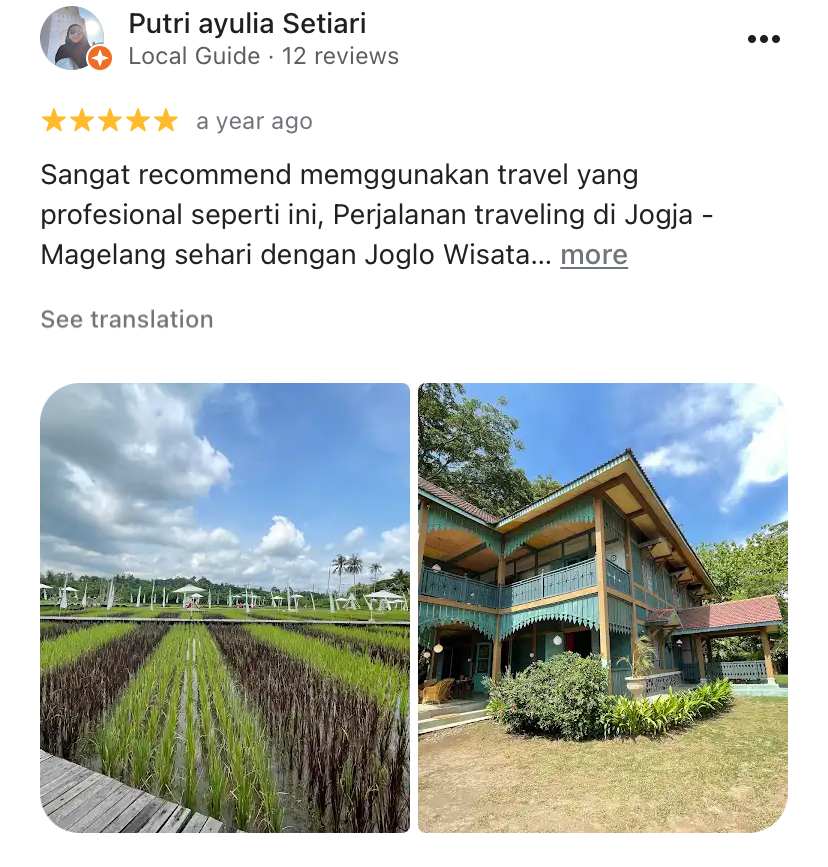Select the first star of the rating
The width and height of the screenshot is (828, 867).
52,120
